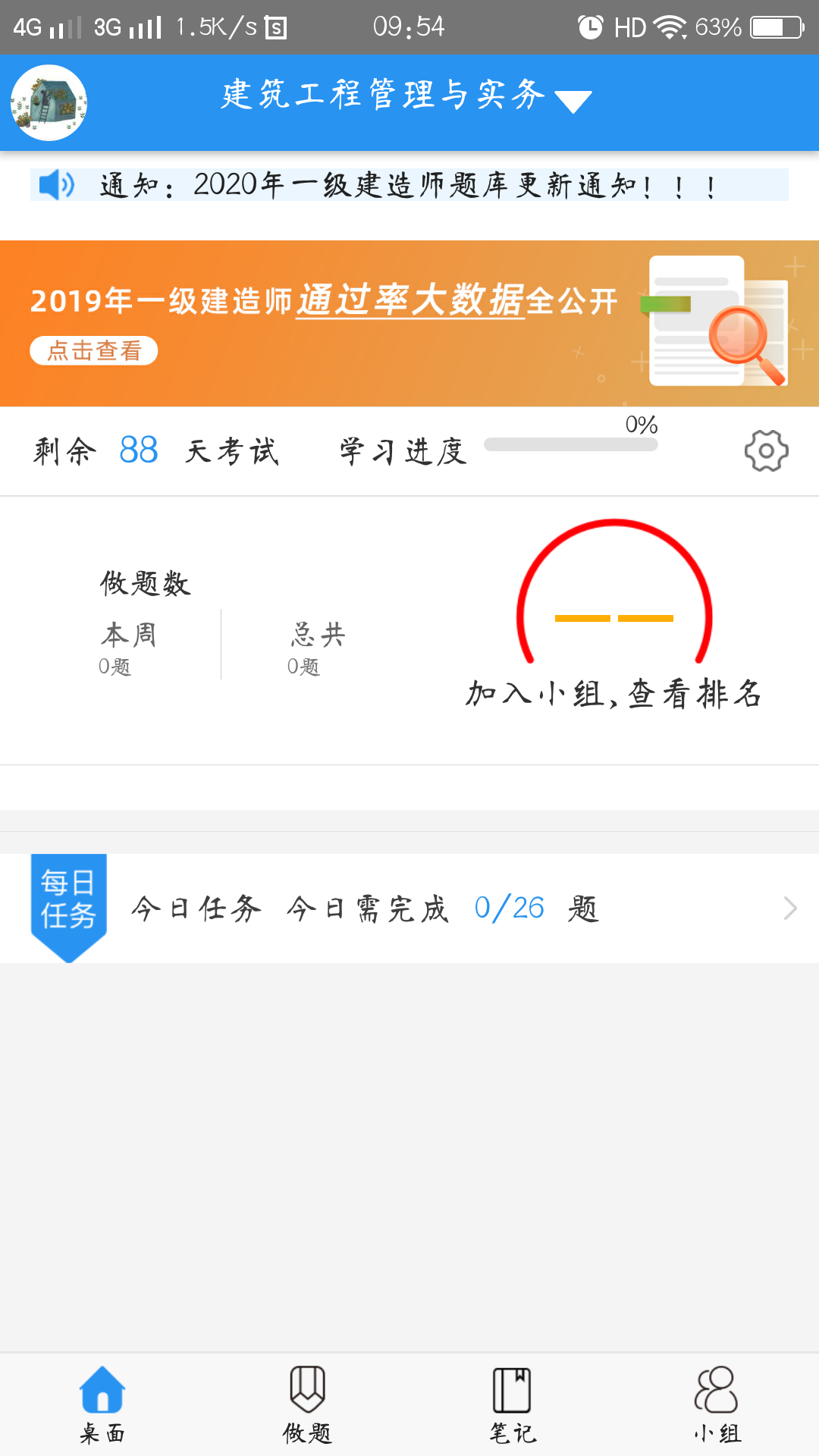
Task: Switch to the 做题 tab
Action: 307,1404
